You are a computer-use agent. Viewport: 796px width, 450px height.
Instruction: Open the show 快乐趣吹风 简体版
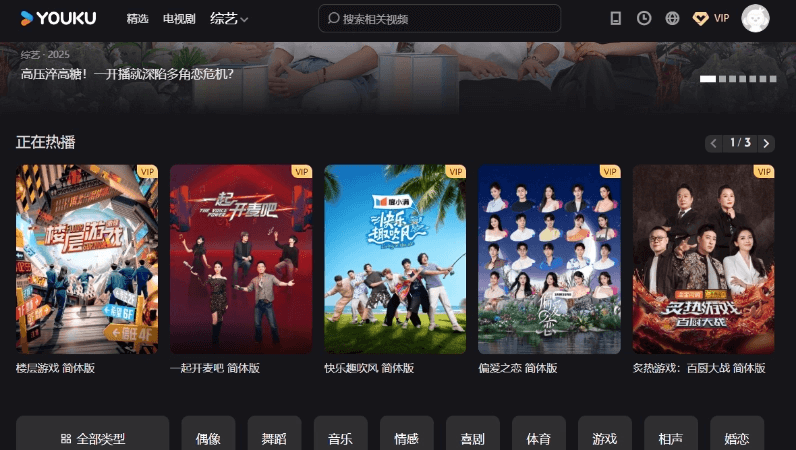point(395,259)
